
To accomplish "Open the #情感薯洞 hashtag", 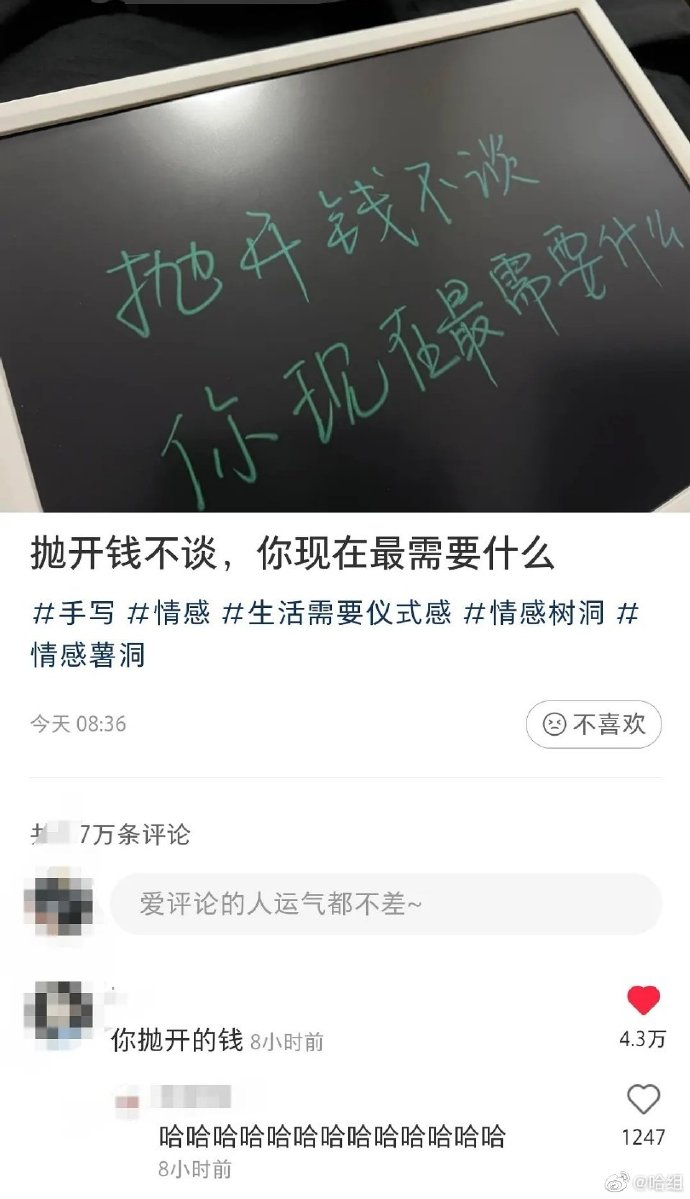I will click(88, 654).
